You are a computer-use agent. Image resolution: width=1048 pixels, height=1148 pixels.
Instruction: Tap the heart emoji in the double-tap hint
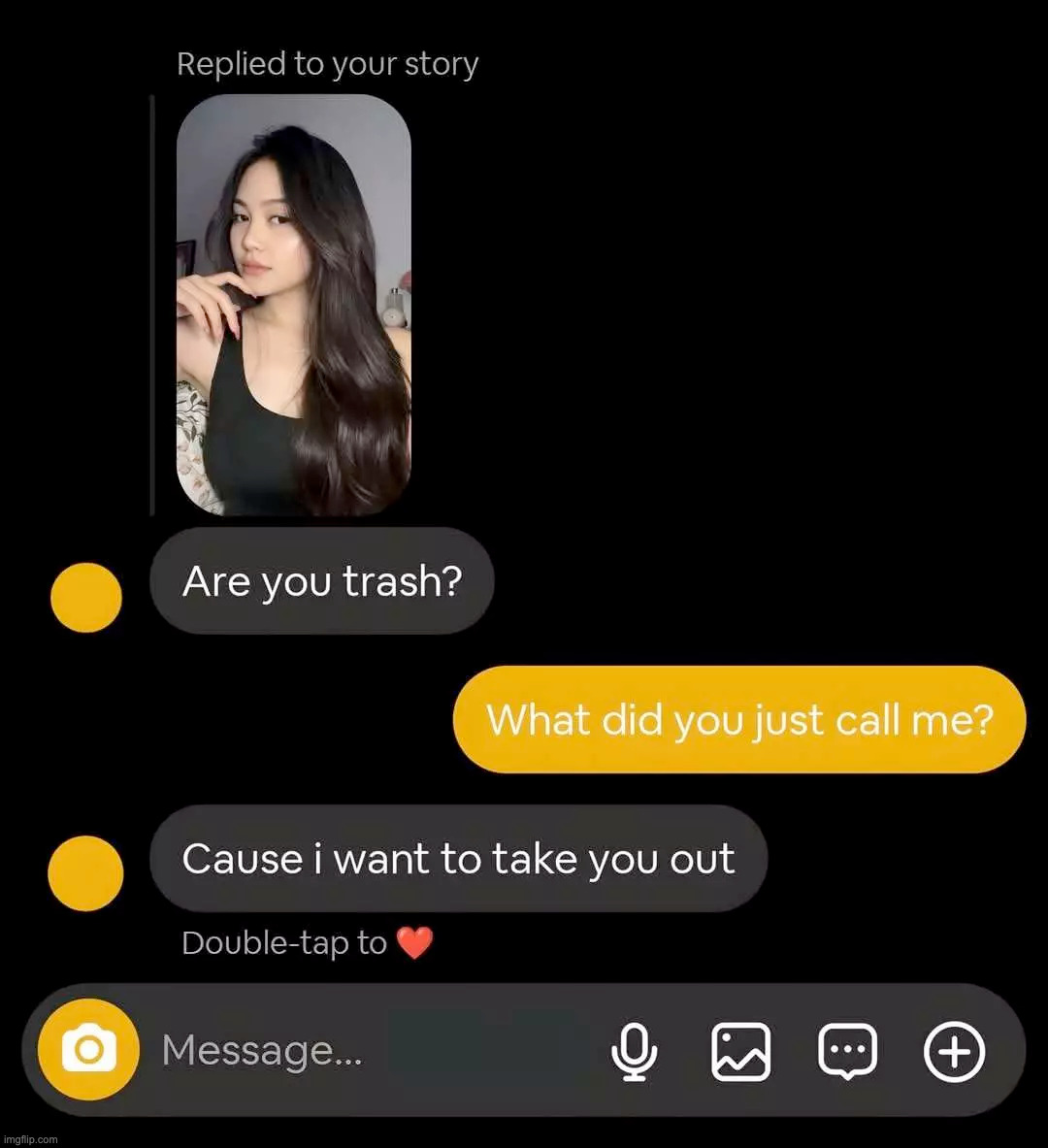tap(415, 941)
